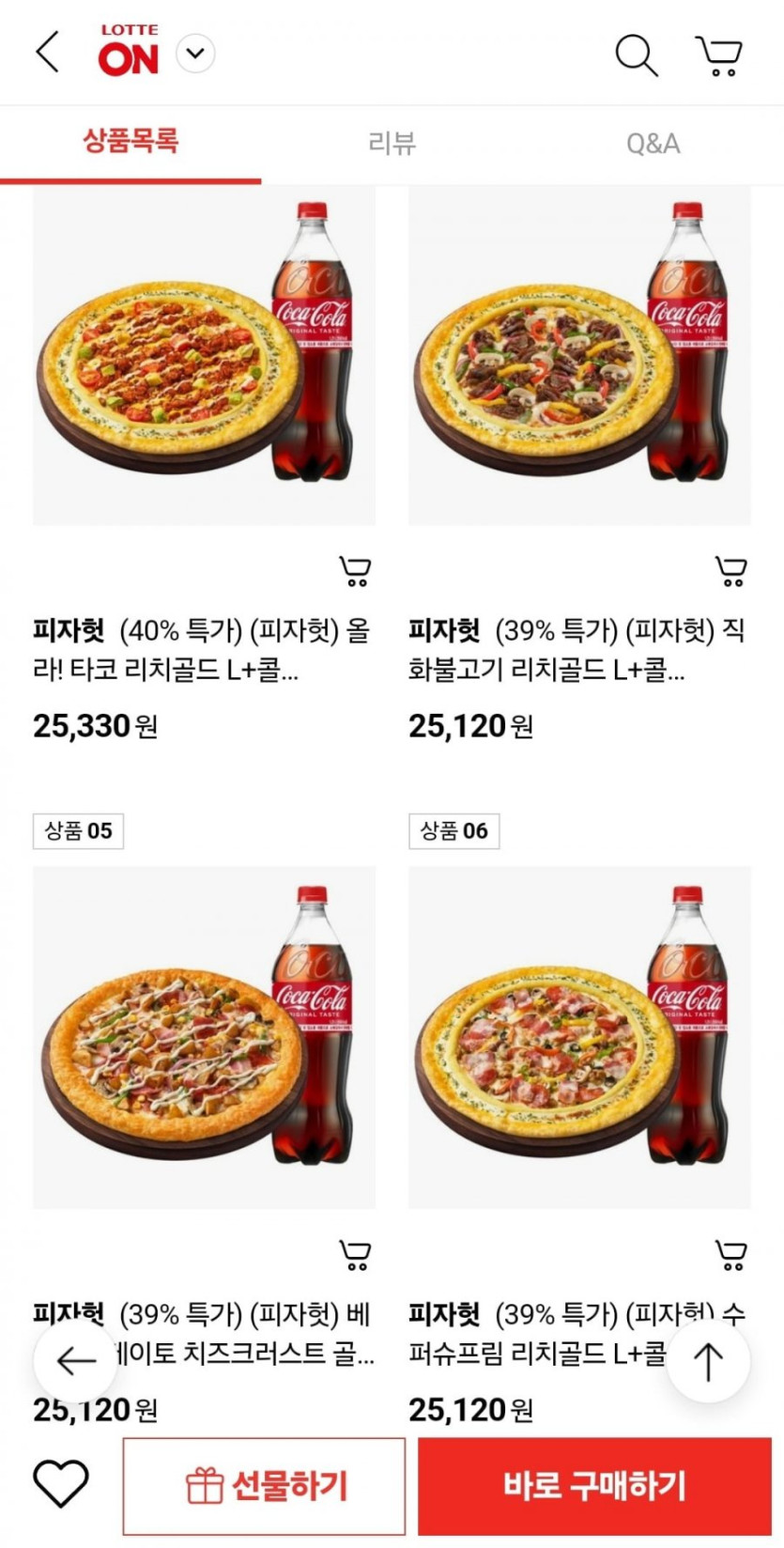Tap 바로 구매하기 to buy now
Viewport: 784px width, 1548px height.
(594, 1486)
